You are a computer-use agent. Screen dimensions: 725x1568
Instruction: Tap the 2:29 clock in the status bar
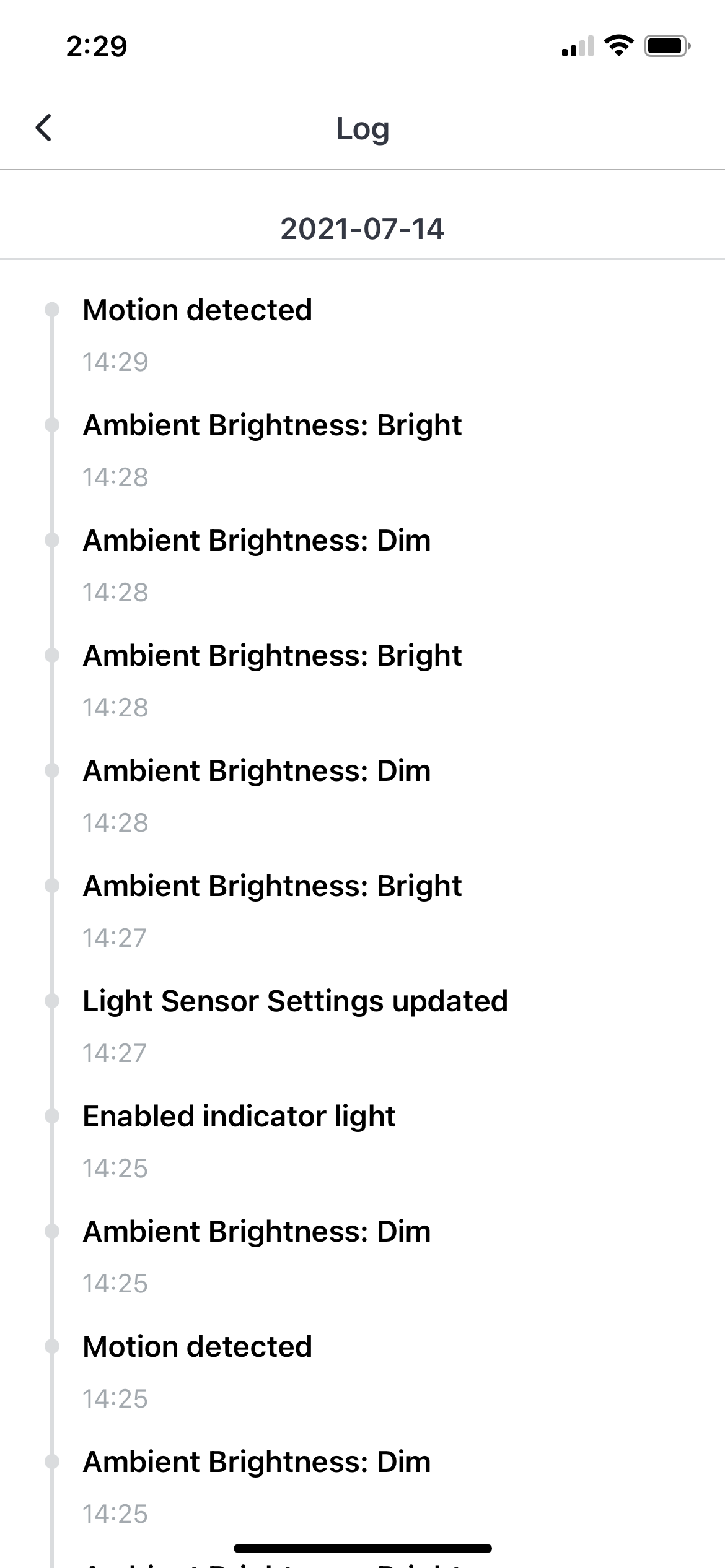96,45
